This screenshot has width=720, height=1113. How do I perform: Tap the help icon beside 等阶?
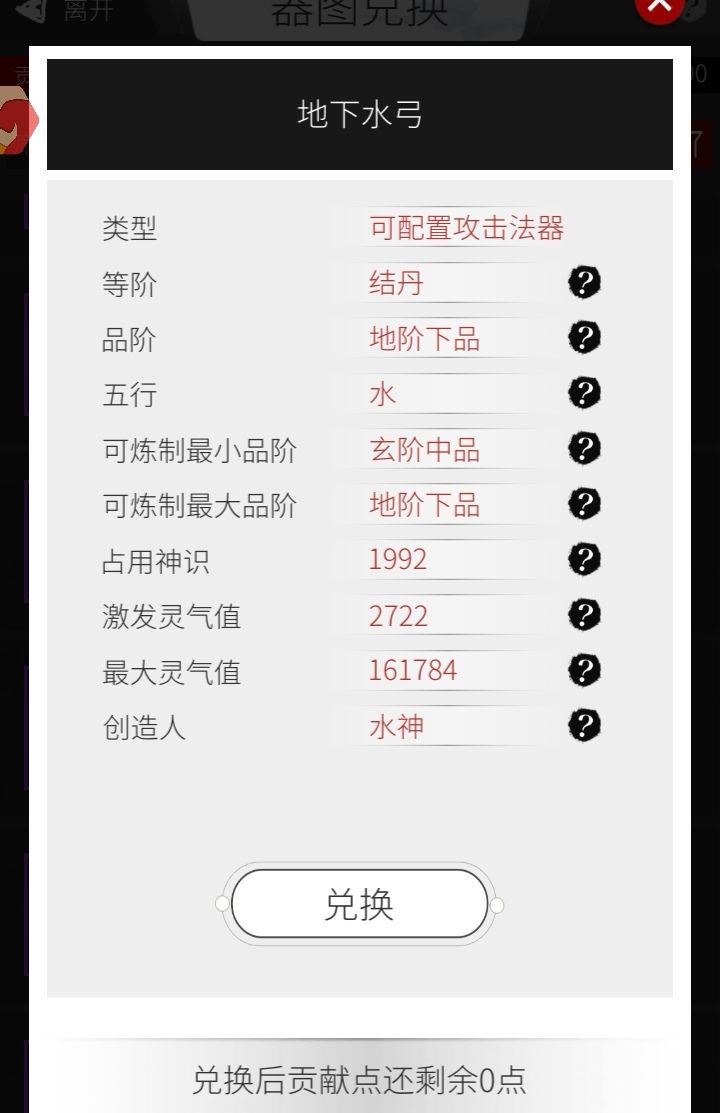point(584,282)
